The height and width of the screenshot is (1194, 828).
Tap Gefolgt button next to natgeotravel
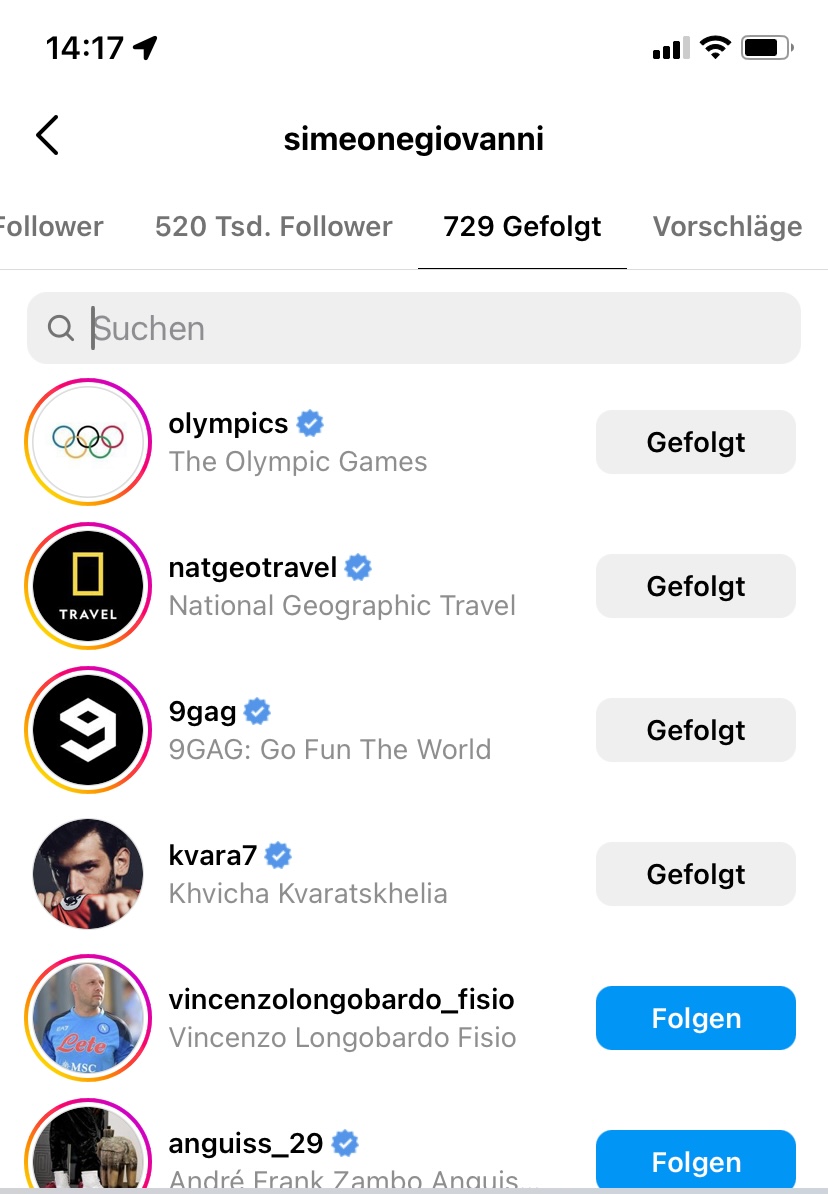point(695,586)
